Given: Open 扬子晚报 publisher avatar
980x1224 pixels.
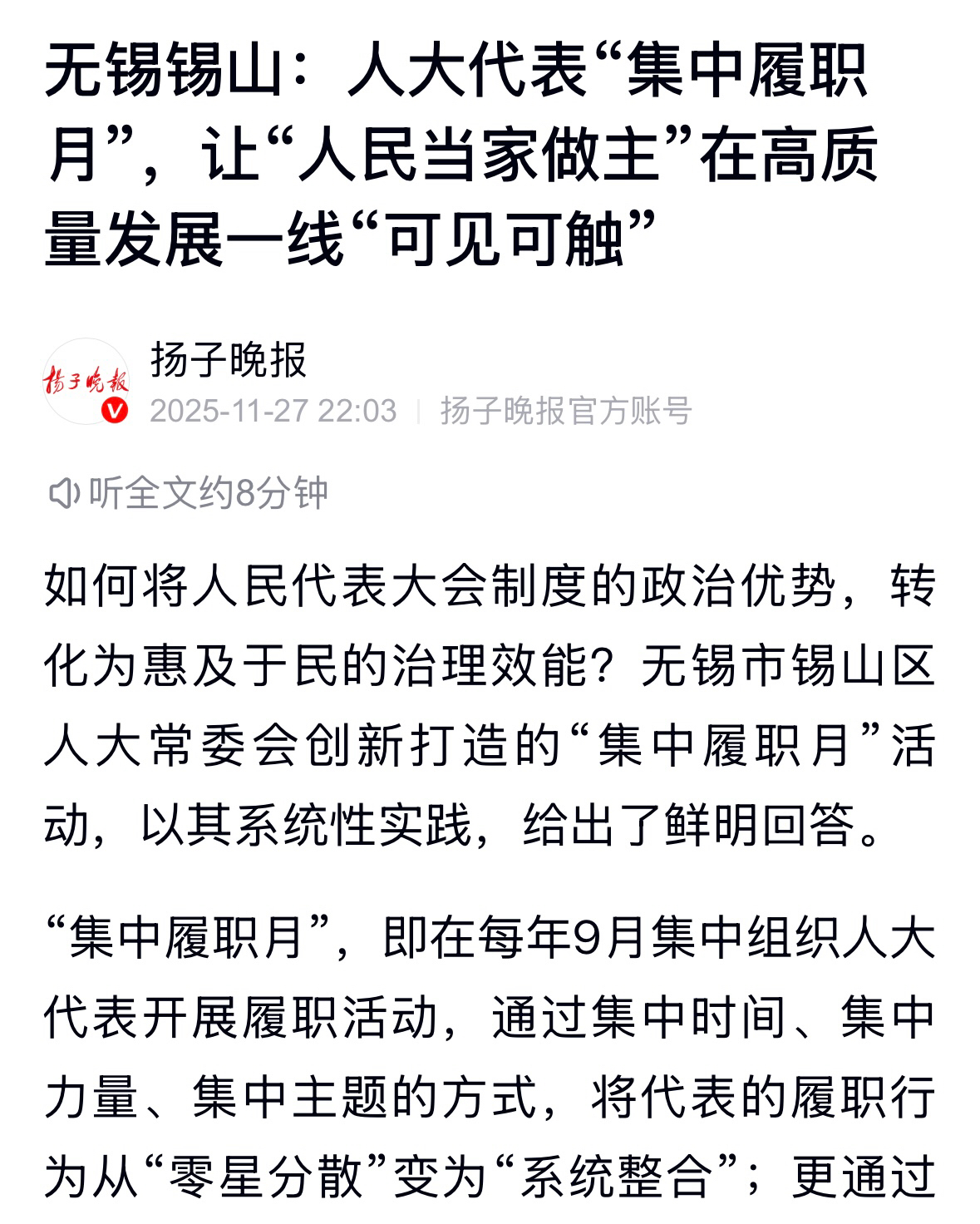Looking at the screenshot, I should coord(86,382).
